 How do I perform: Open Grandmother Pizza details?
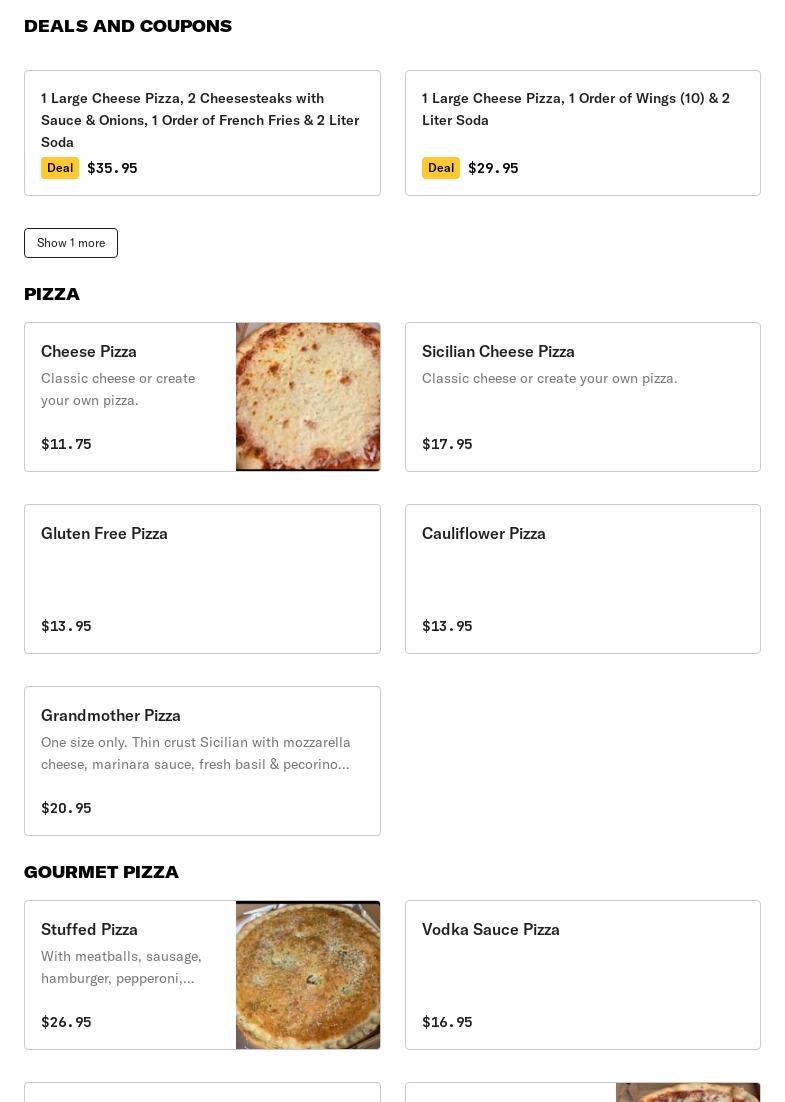pos(202,761)
